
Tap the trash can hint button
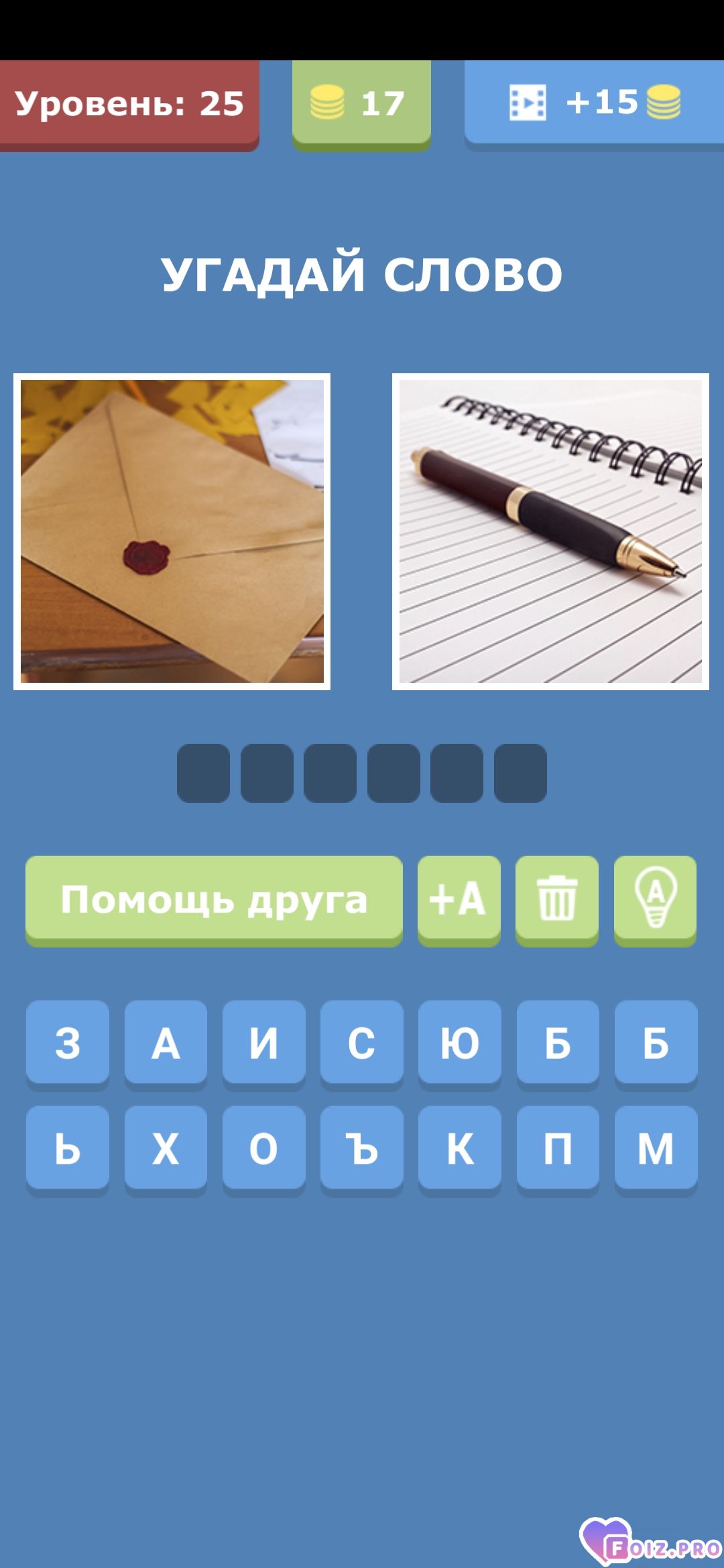coord(557,901)
